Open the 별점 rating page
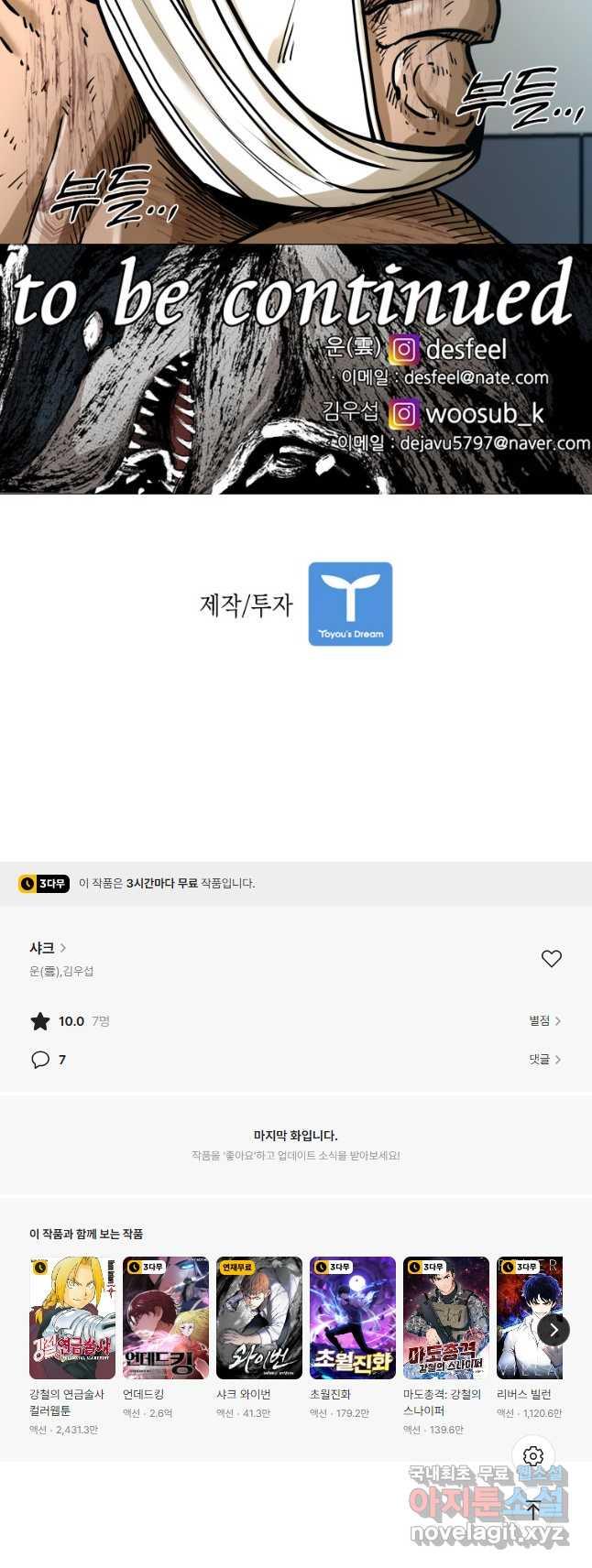Image resolution: width=592 pixels, height=1568 pixels. [x=544, y=1021]
